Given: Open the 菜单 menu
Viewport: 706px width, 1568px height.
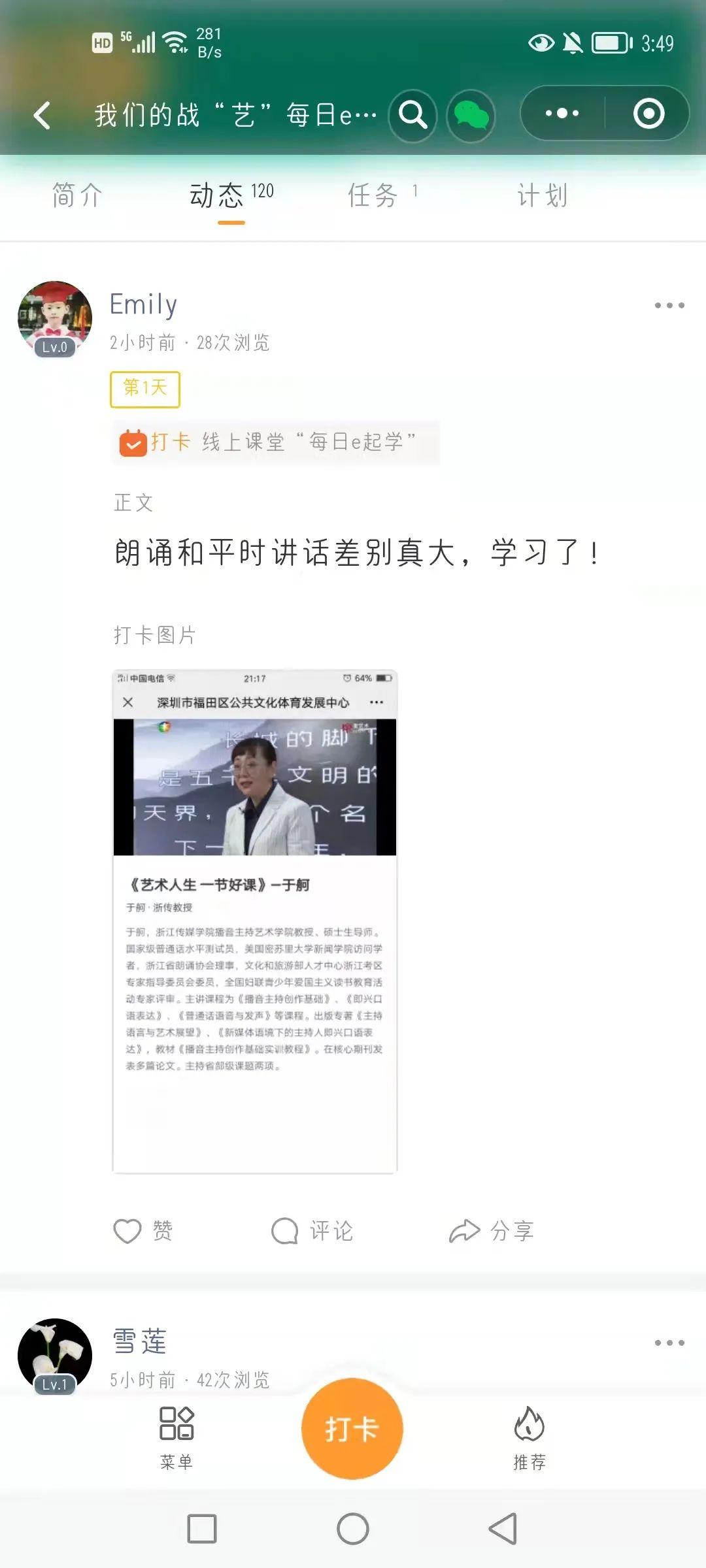Looking at the screenshot, I should point(176,1437).
